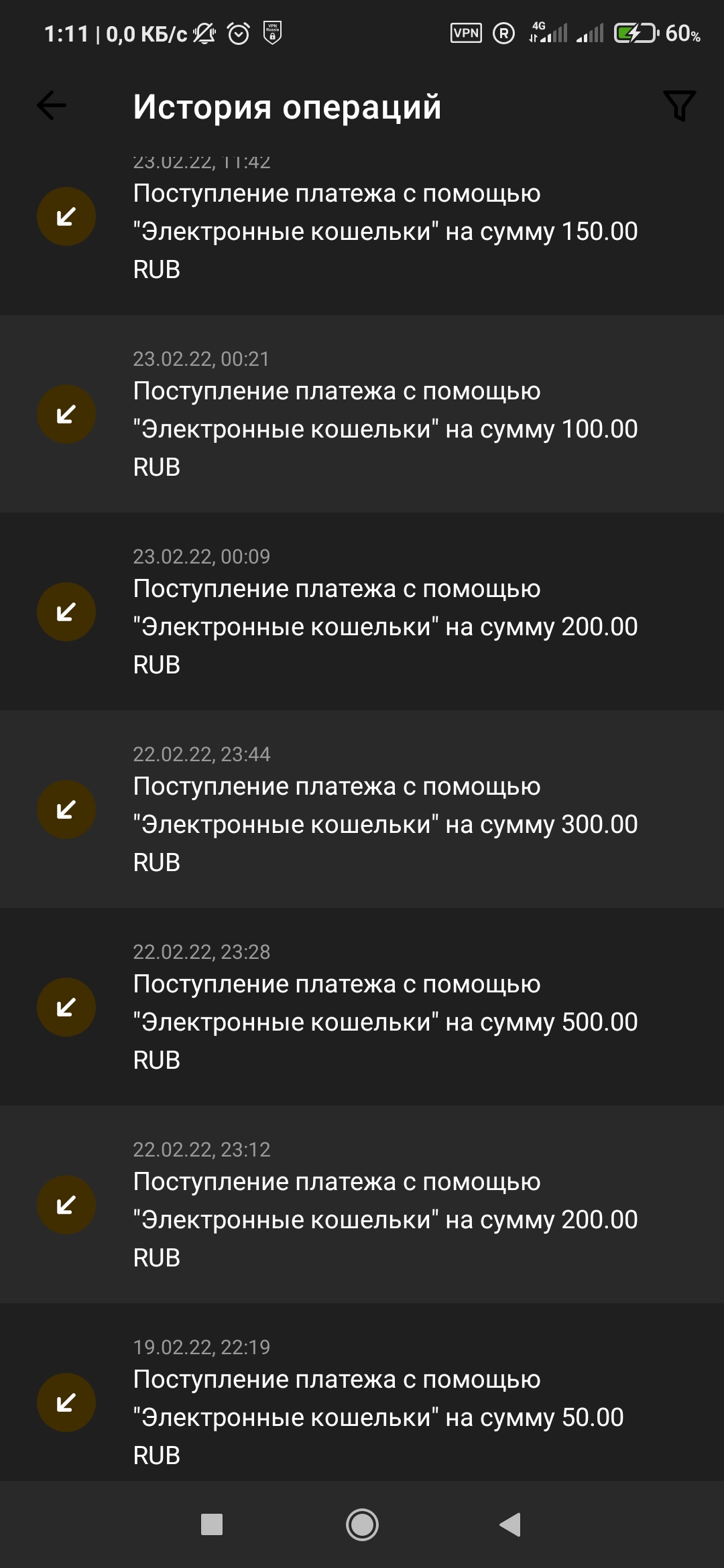View the 23.02.22, 00:09 operation details
Image resolution: width=724 pixels, height=1568 pixels.
(x=362, y=612)
